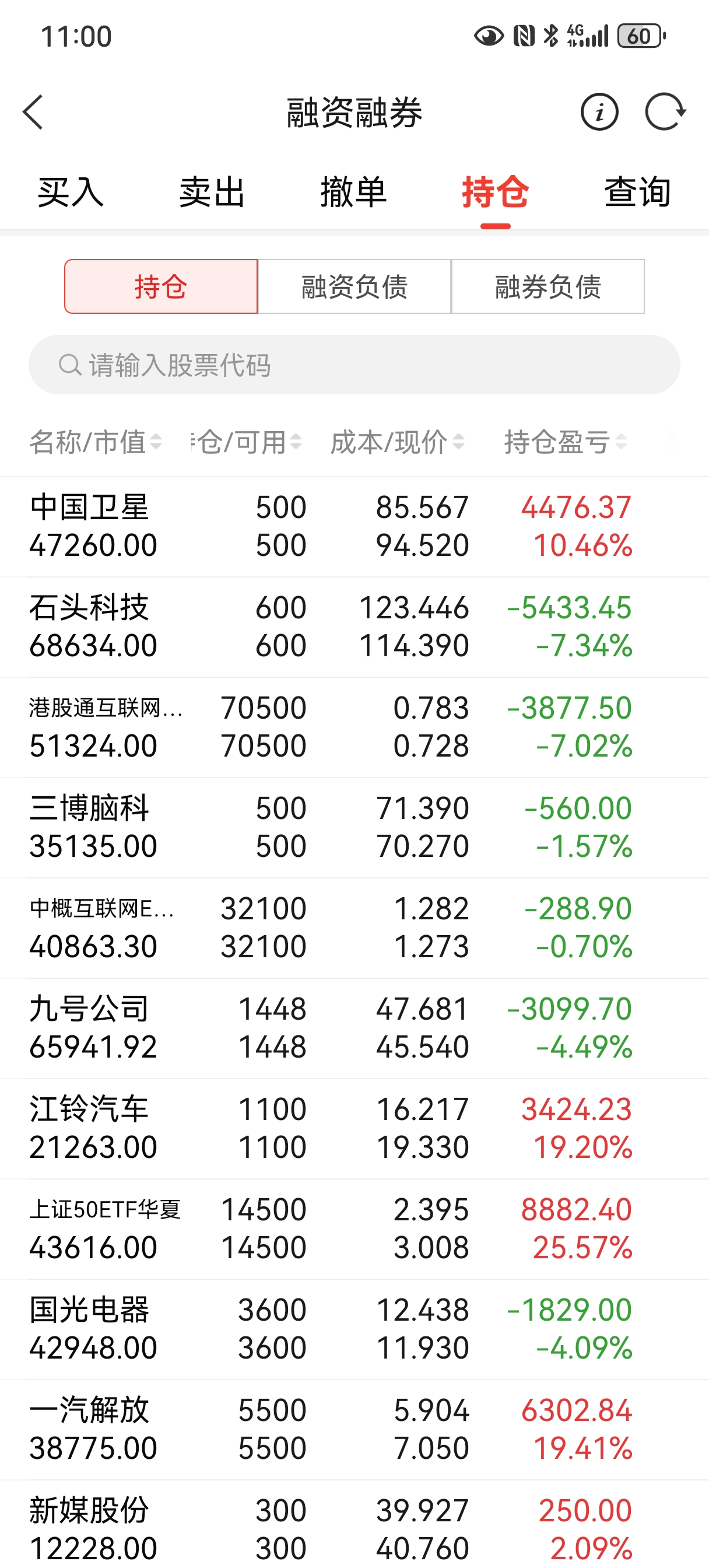The image size is (709, 1568).
Task: Open the info icon in header
Action: [x=599, y=112]
